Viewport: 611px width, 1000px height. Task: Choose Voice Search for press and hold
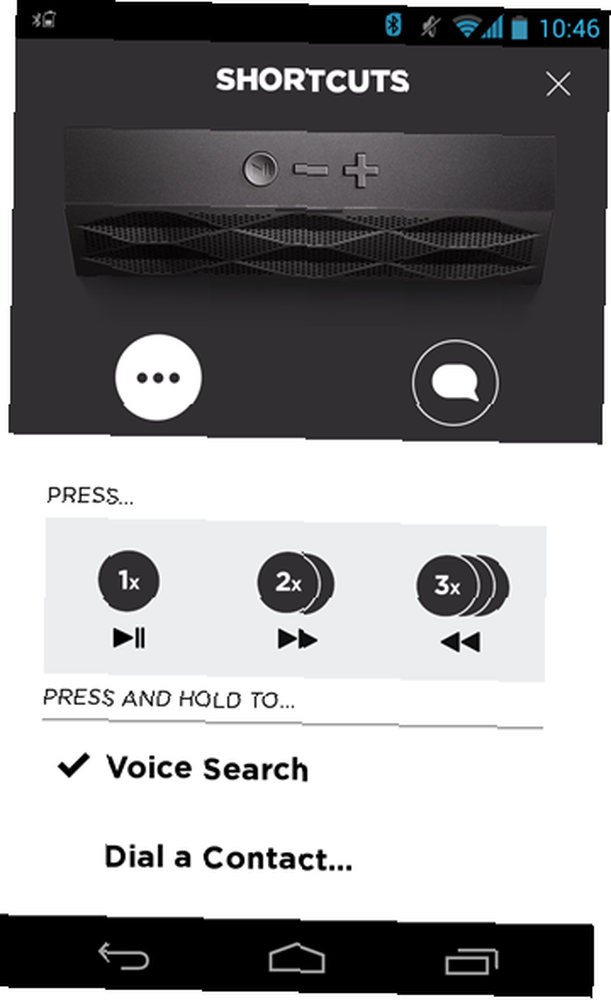[x=206, y=769]
